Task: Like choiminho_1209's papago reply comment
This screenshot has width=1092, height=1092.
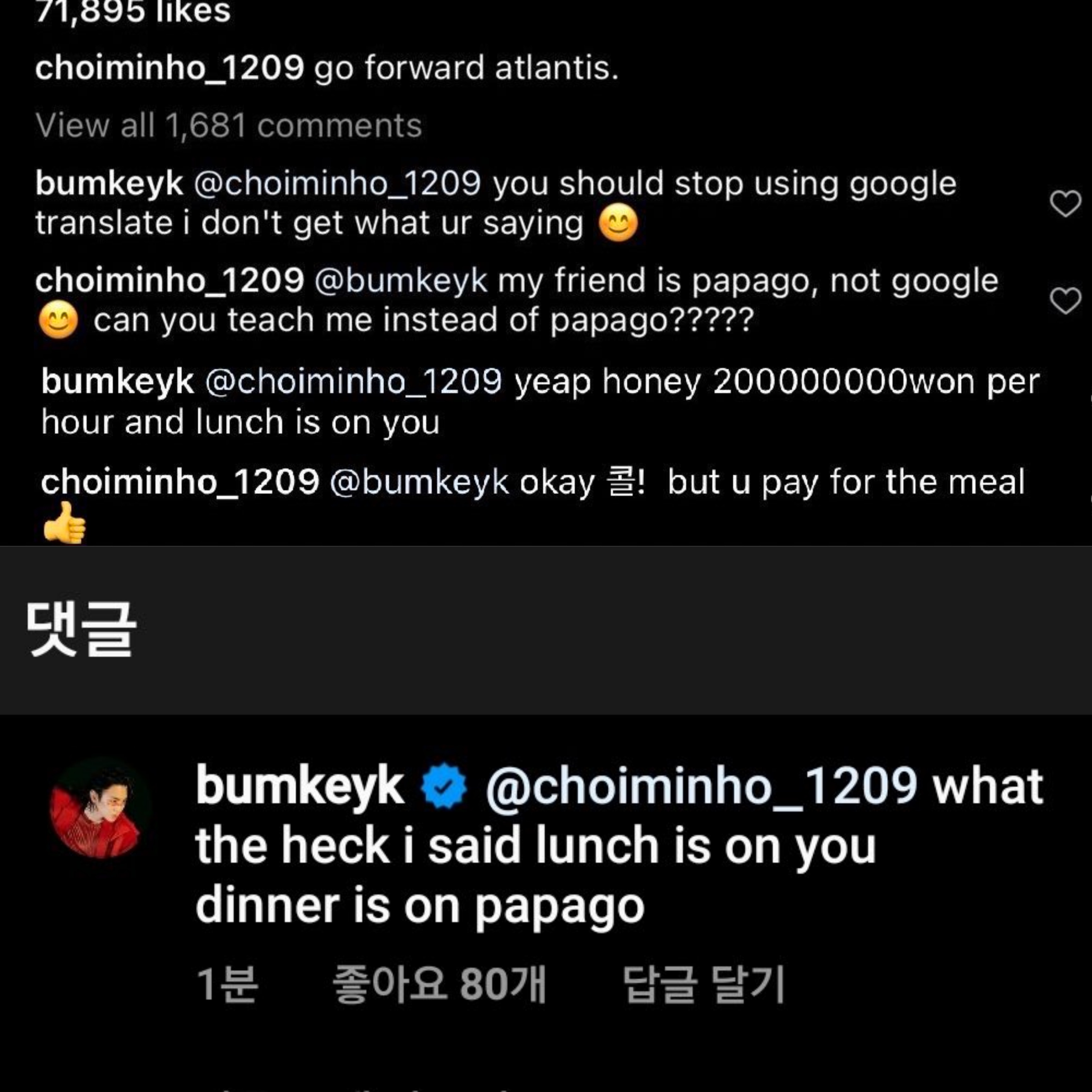Action: 1065,301
